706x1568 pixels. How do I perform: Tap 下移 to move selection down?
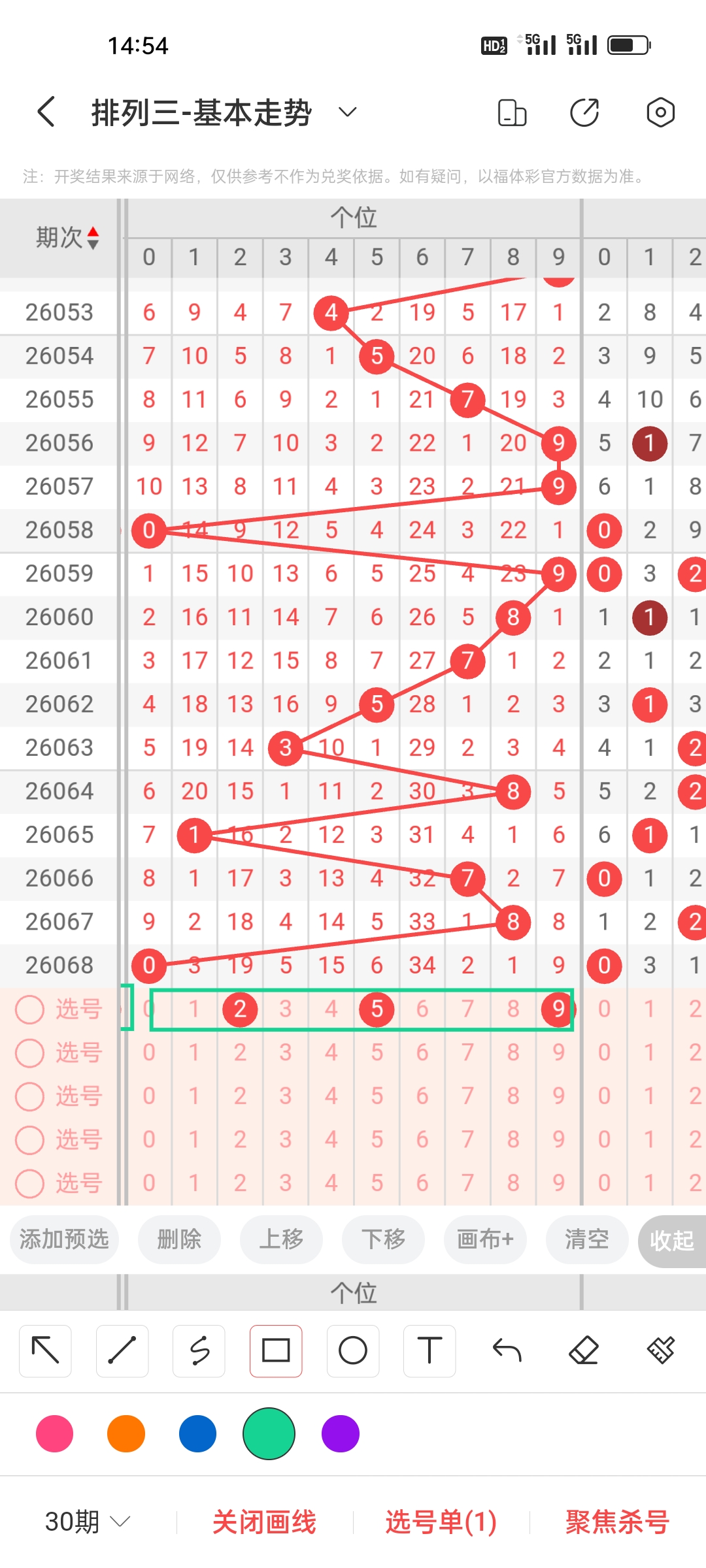pos(383,1239)
